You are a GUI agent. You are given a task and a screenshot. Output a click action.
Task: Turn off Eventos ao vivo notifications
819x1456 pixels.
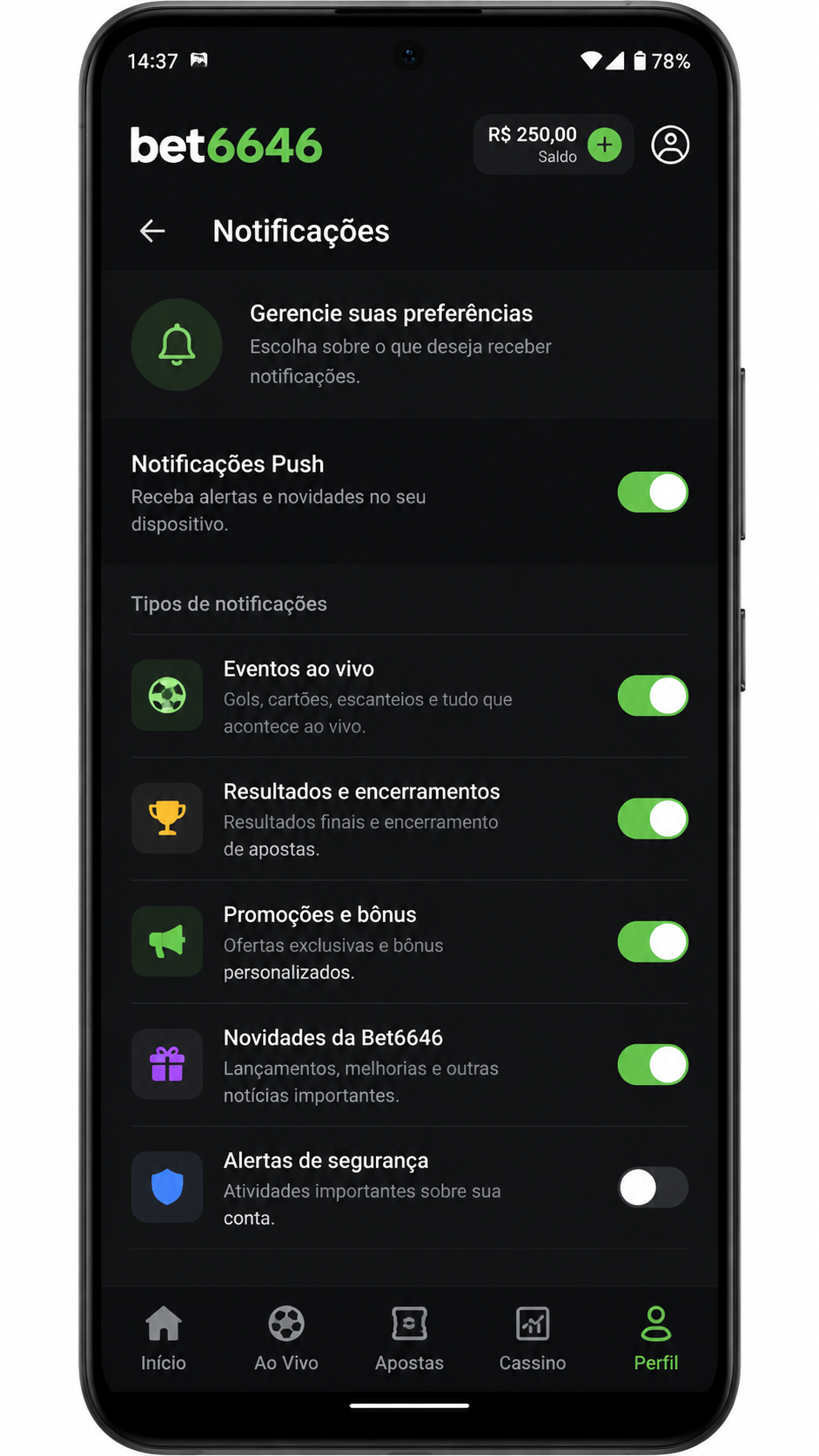click(x=653, y=696)
